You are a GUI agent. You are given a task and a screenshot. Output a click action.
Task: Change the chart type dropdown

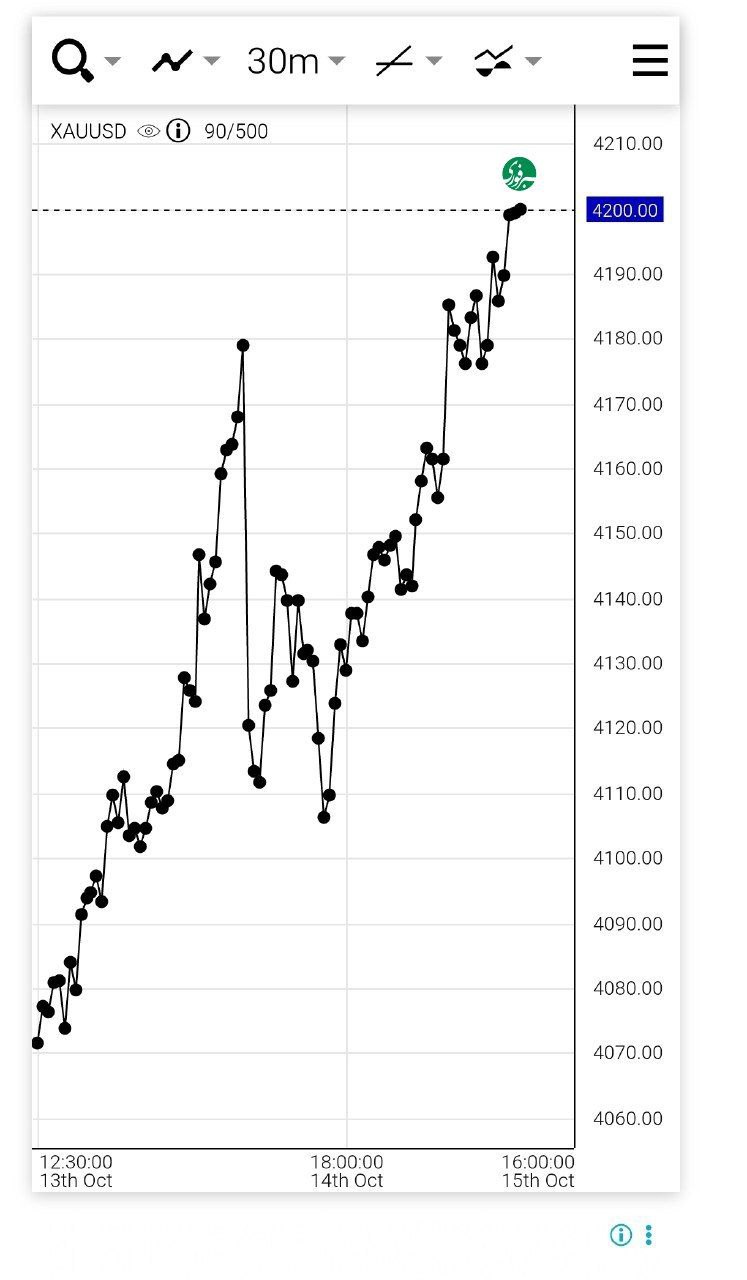click(x=185, y=61)
